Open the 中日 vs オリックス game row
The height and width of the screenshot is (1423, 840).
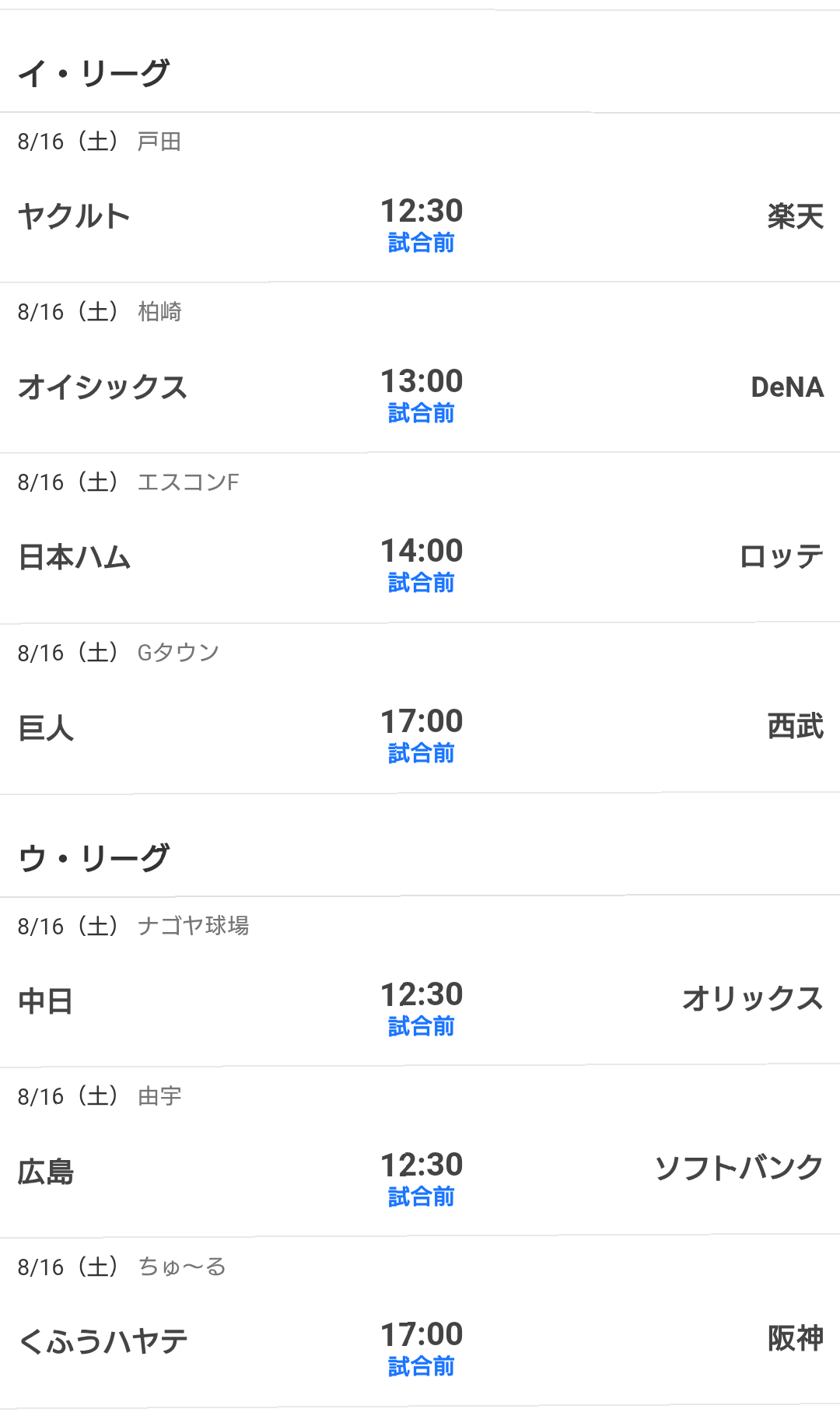420,982
